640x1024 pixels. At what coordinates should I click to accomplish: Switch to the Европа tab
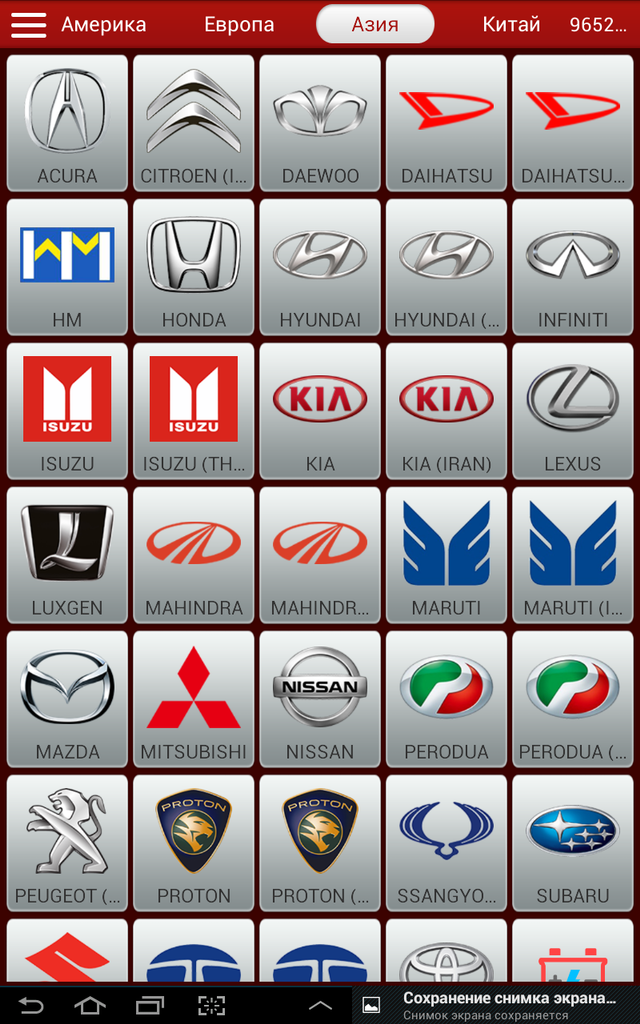(x=239, y=25)
